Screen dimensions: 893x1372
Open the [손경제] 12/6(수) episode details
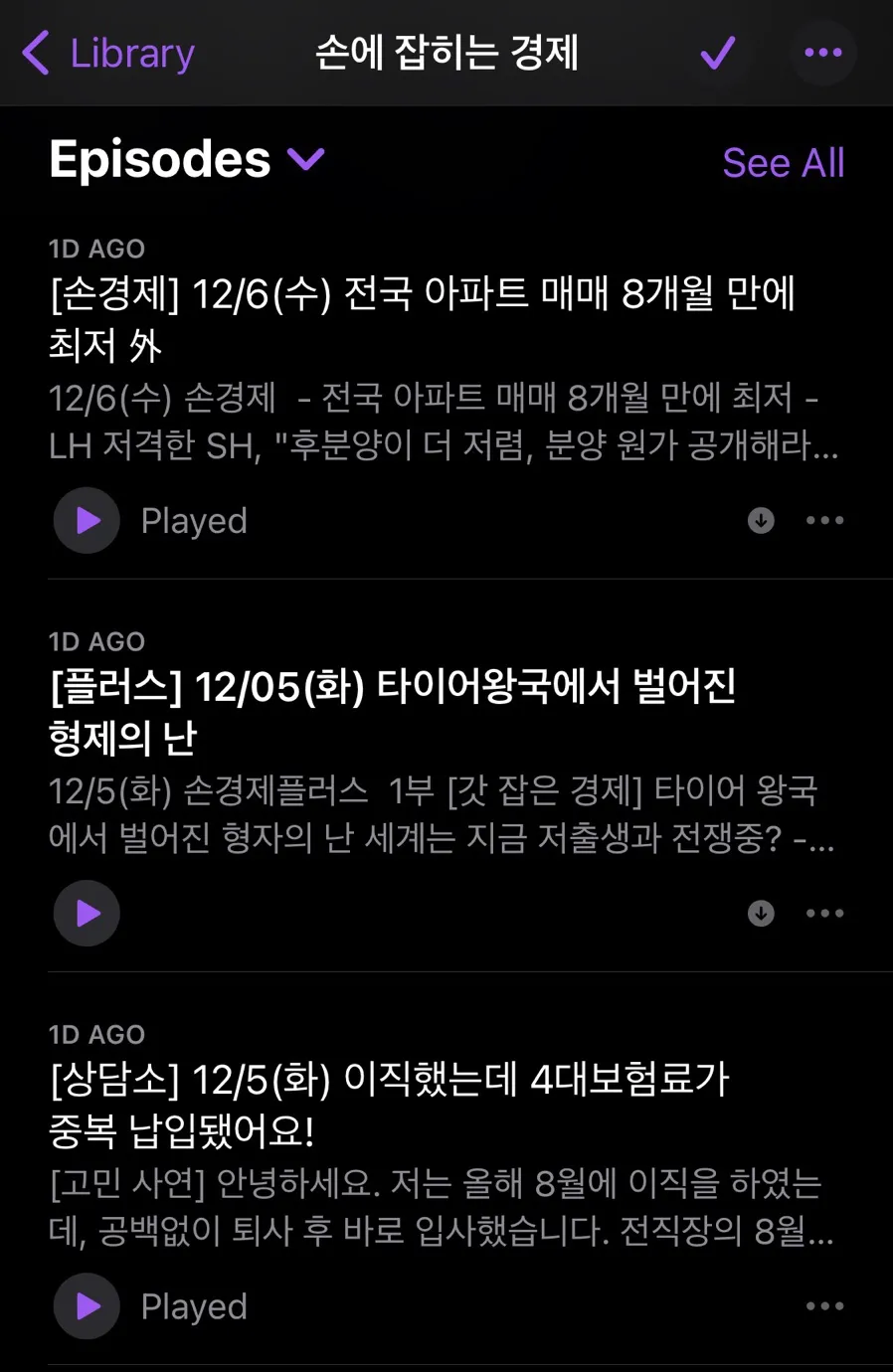423,318
